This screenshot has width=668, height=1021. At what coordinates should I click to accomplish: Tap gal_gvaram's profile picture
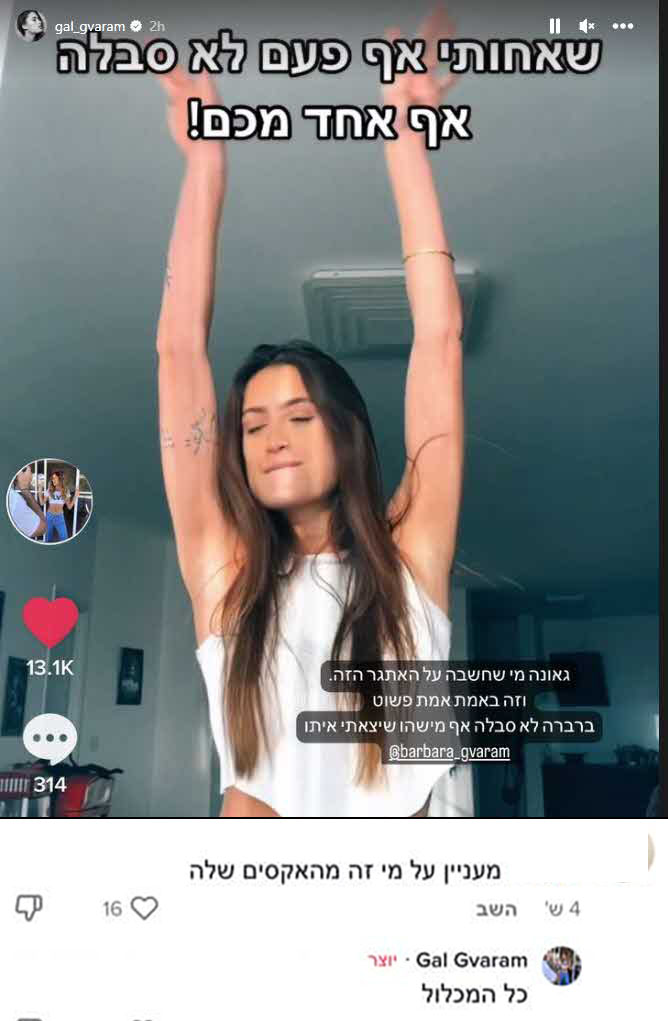(x=31, y=25)
